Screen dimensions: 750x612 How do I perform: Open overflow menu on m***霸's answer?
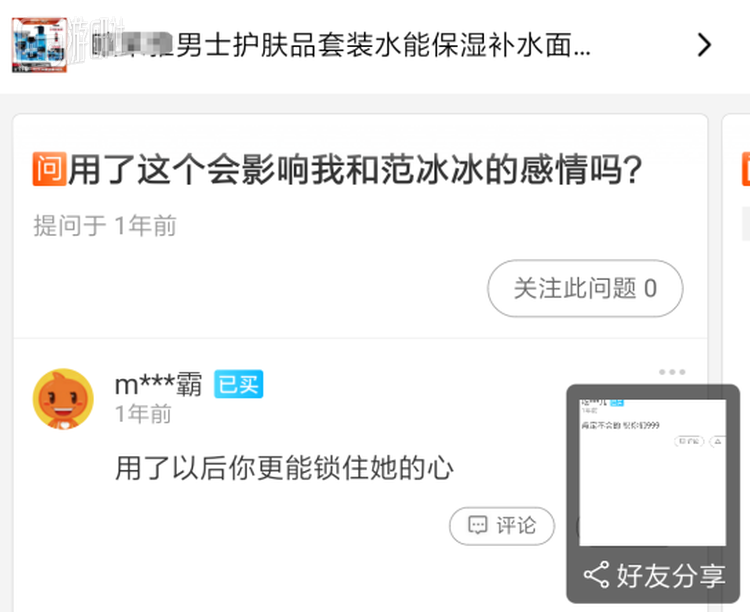(672, 372)
